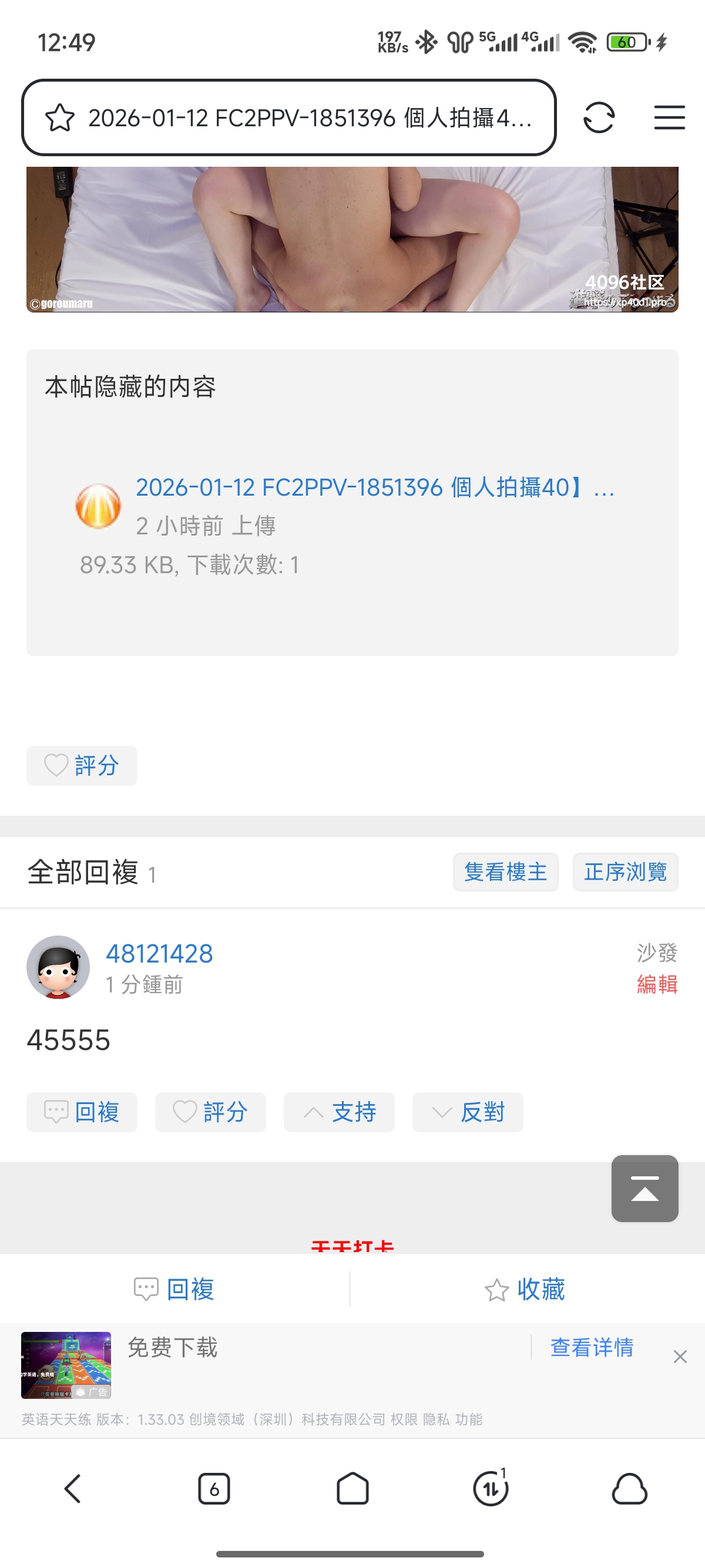
Task: Reload the page with the refresh icon
Action: 599,117
